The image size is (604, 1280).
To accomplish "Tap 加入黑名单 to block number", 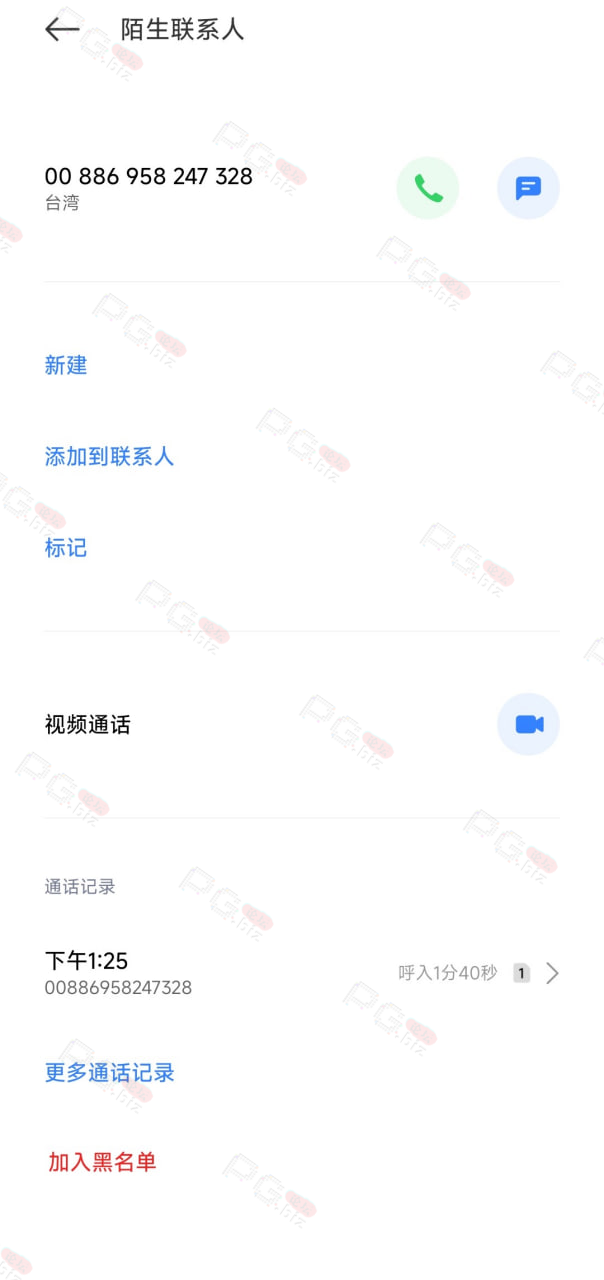I will point(103,1162).
